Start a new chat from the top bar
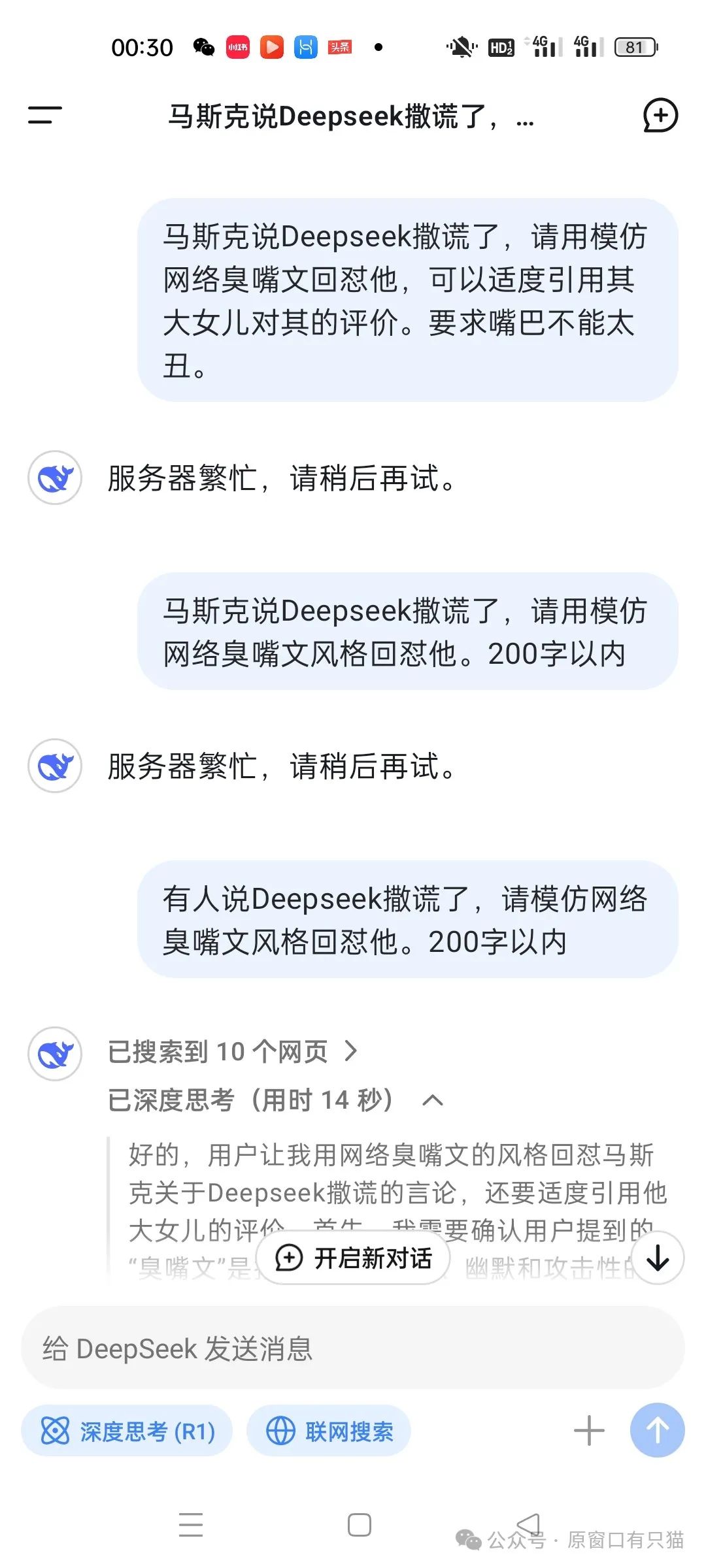Image resolution: width=706 pixels, height=1568 pixels. pos(660,116)
